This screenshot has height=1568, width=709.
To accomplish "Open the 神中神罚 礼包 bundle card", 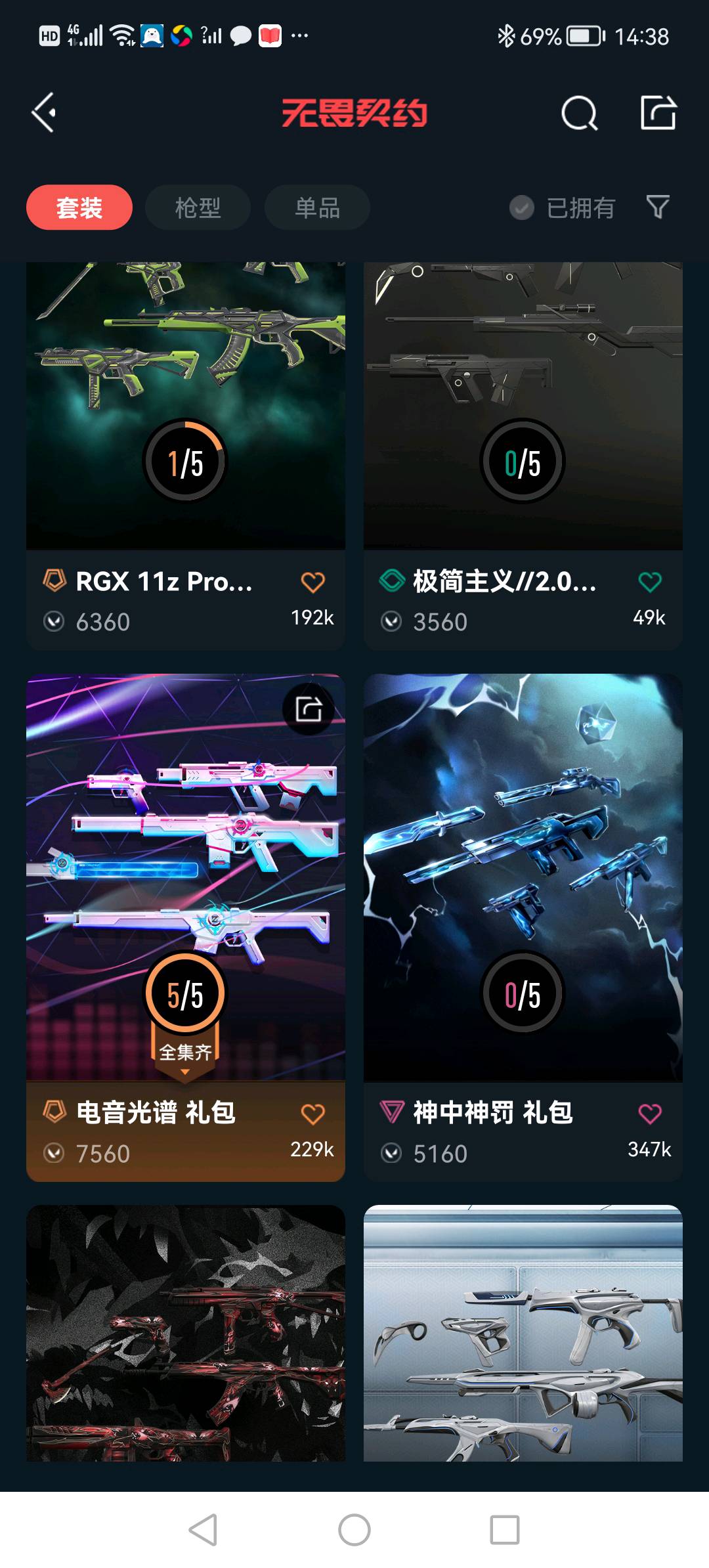I will pyautogui.click(x=523, y=928).
